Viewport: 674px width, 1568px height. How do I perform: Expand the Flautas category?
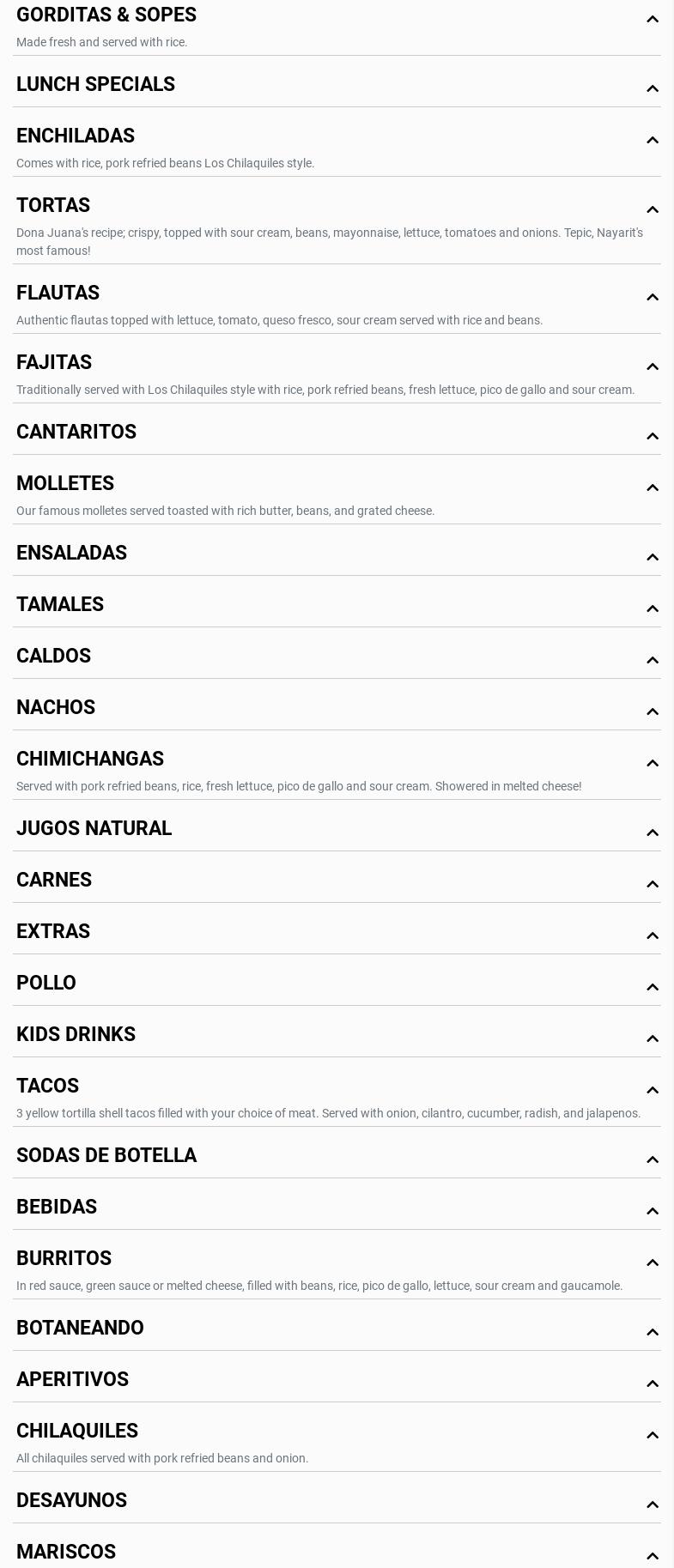pyautogui.click(x=652, y=297)
